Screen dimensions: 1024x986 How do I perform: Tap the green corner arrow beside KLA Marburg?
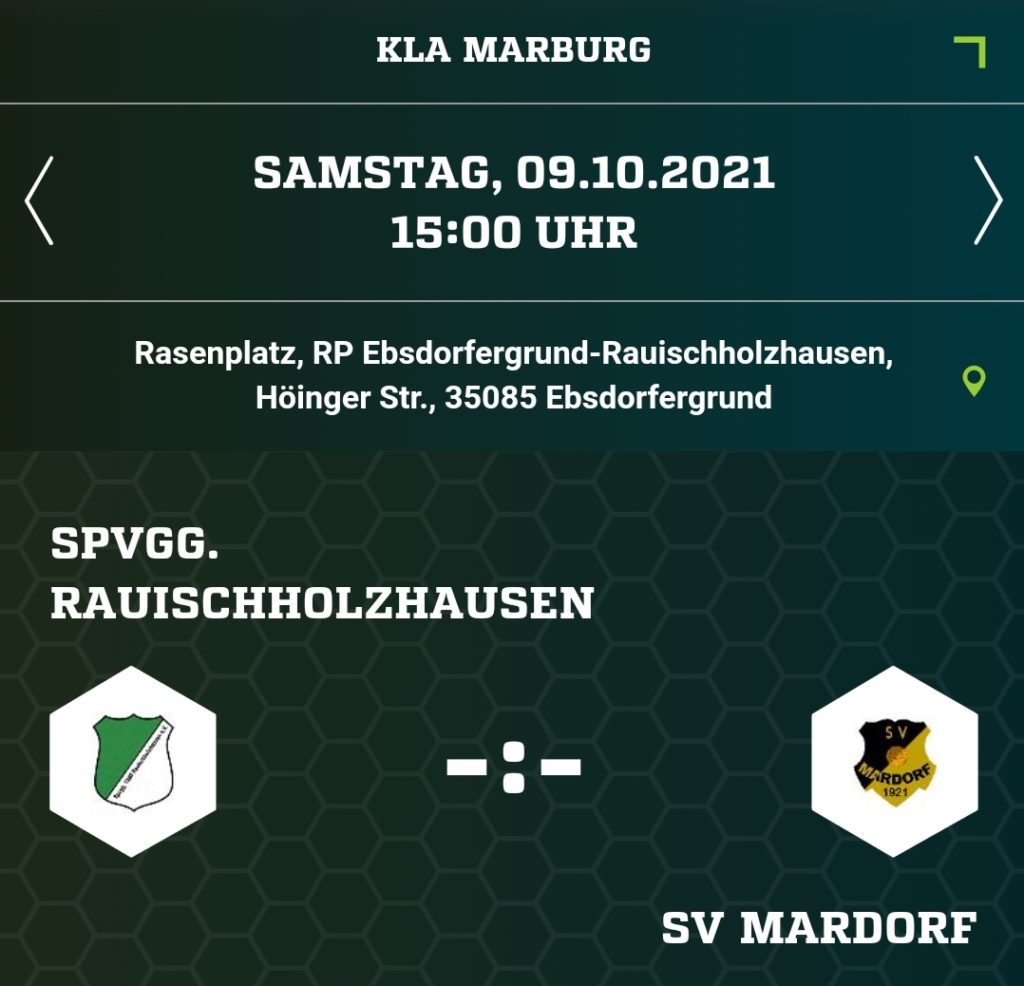coord(971,50)
